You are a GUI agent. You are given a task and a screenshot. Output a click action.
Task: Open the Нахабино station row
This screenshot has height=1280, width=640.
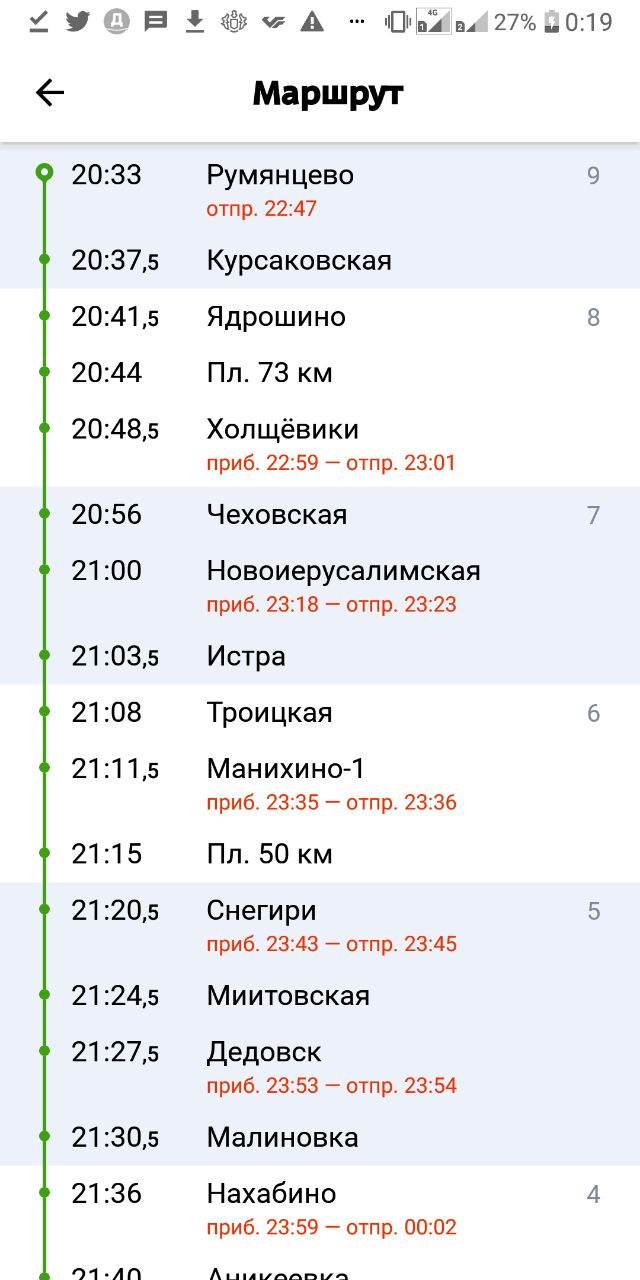point(320,1208)
